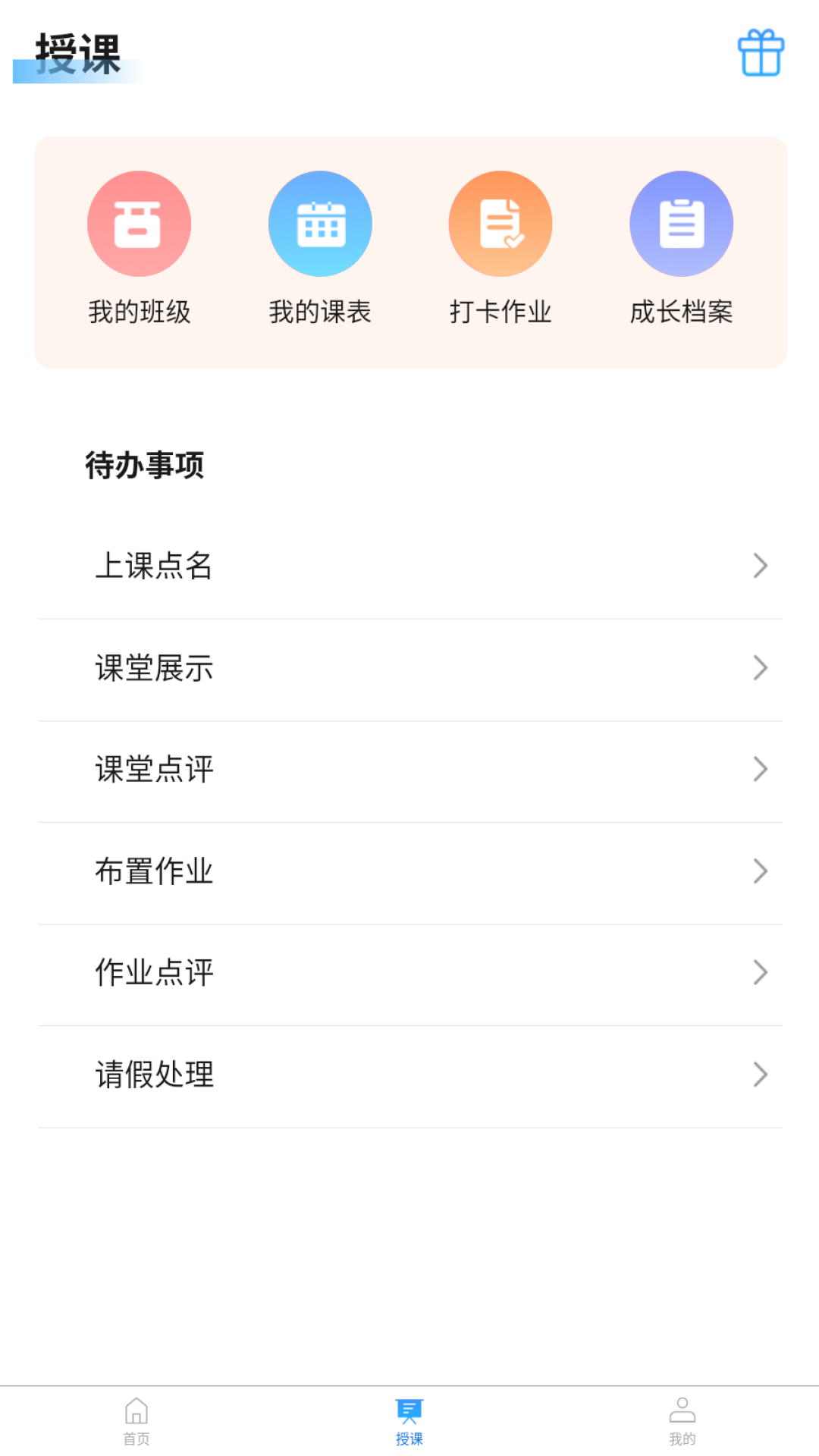Screen dimensions: 819x1456
Task: Select the 请假处理 (Leave Handling) text
Action: click(x=154, y=1074)
